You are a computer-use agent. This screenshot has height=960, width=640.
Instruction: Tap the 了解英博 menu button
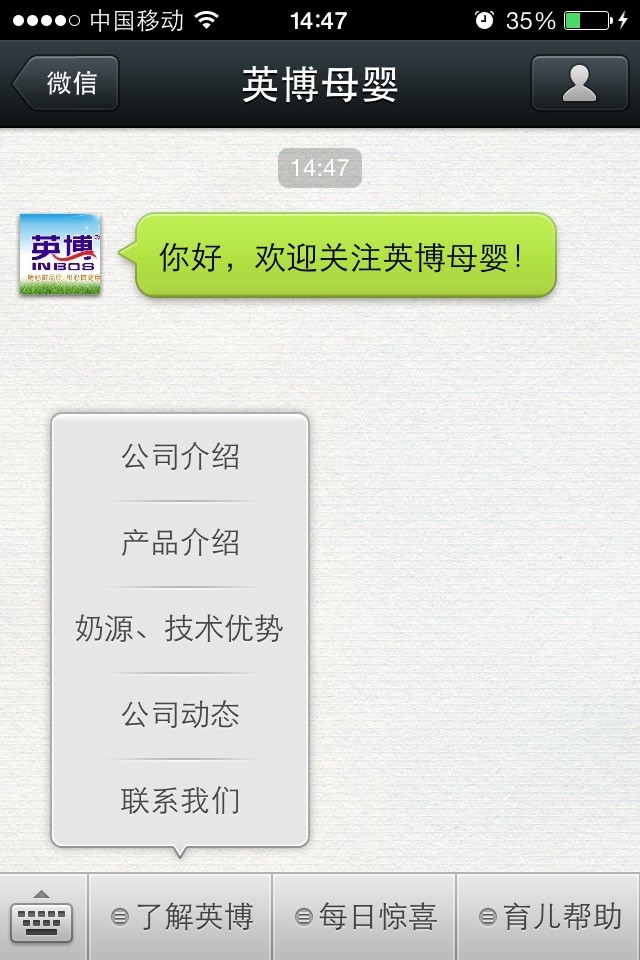[x=181, y=917]
